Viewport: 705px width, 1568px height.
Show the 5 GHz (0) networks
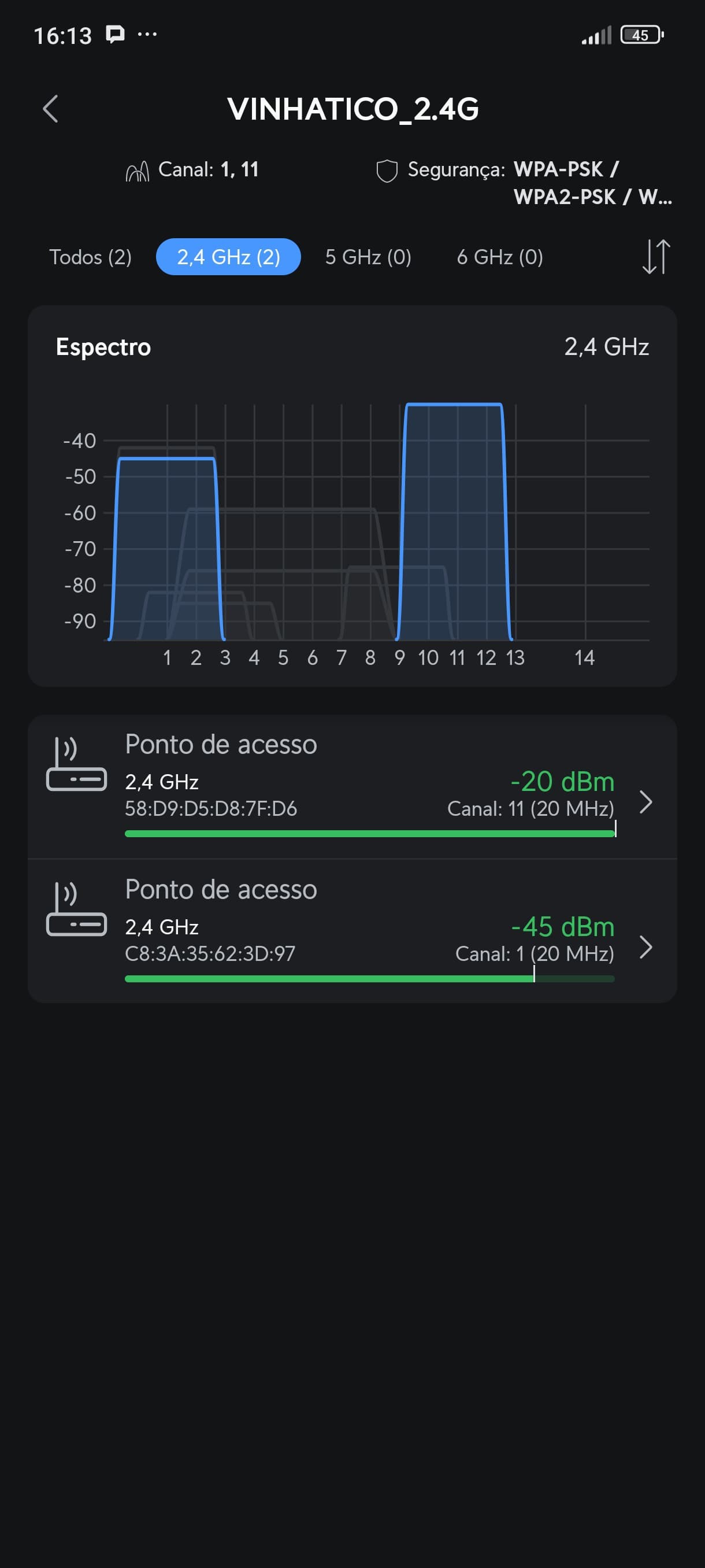(368, 257)
